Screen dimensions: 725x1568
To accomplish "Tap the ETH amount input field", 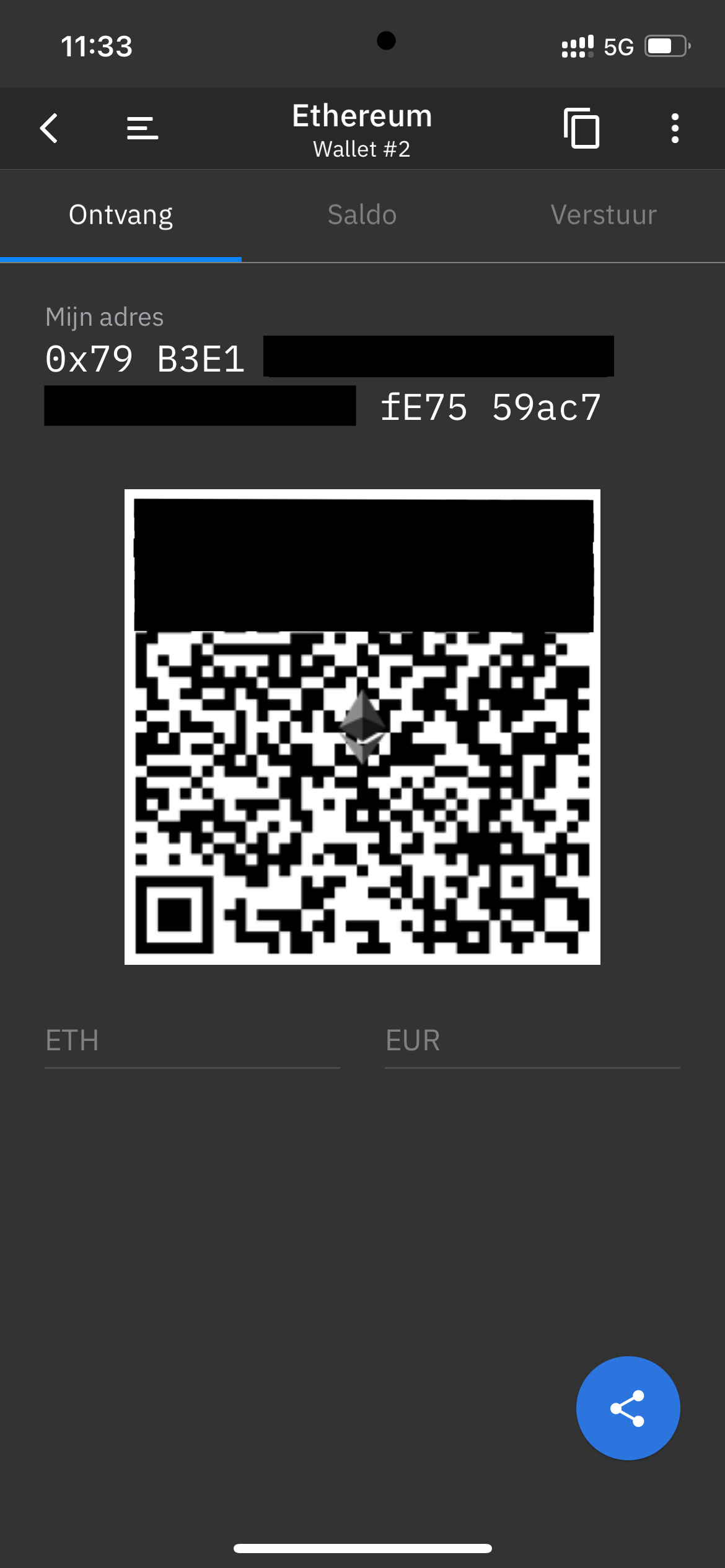I will coord(192,1040).
